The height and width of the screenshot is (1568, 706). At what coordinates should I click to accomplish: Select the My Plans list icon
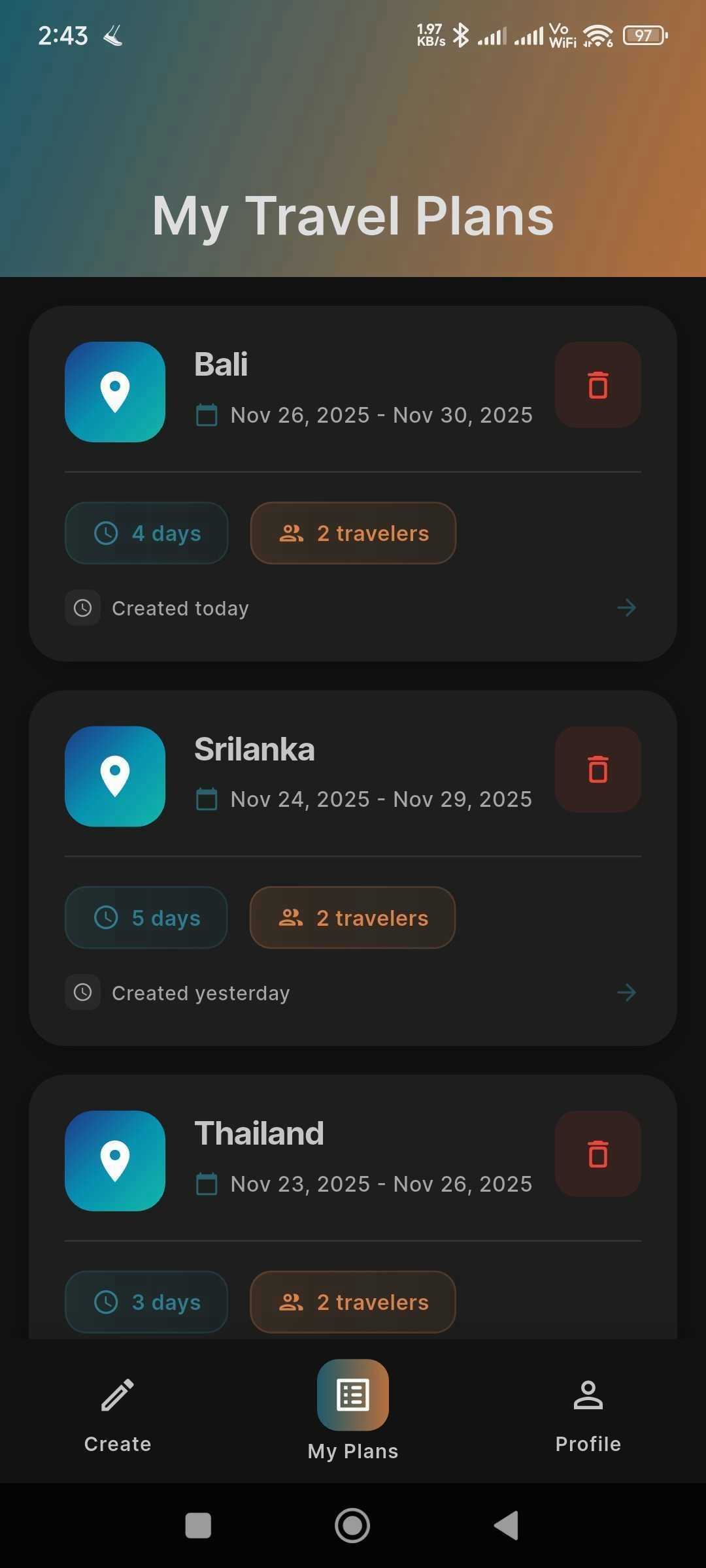pos(352,1394)
